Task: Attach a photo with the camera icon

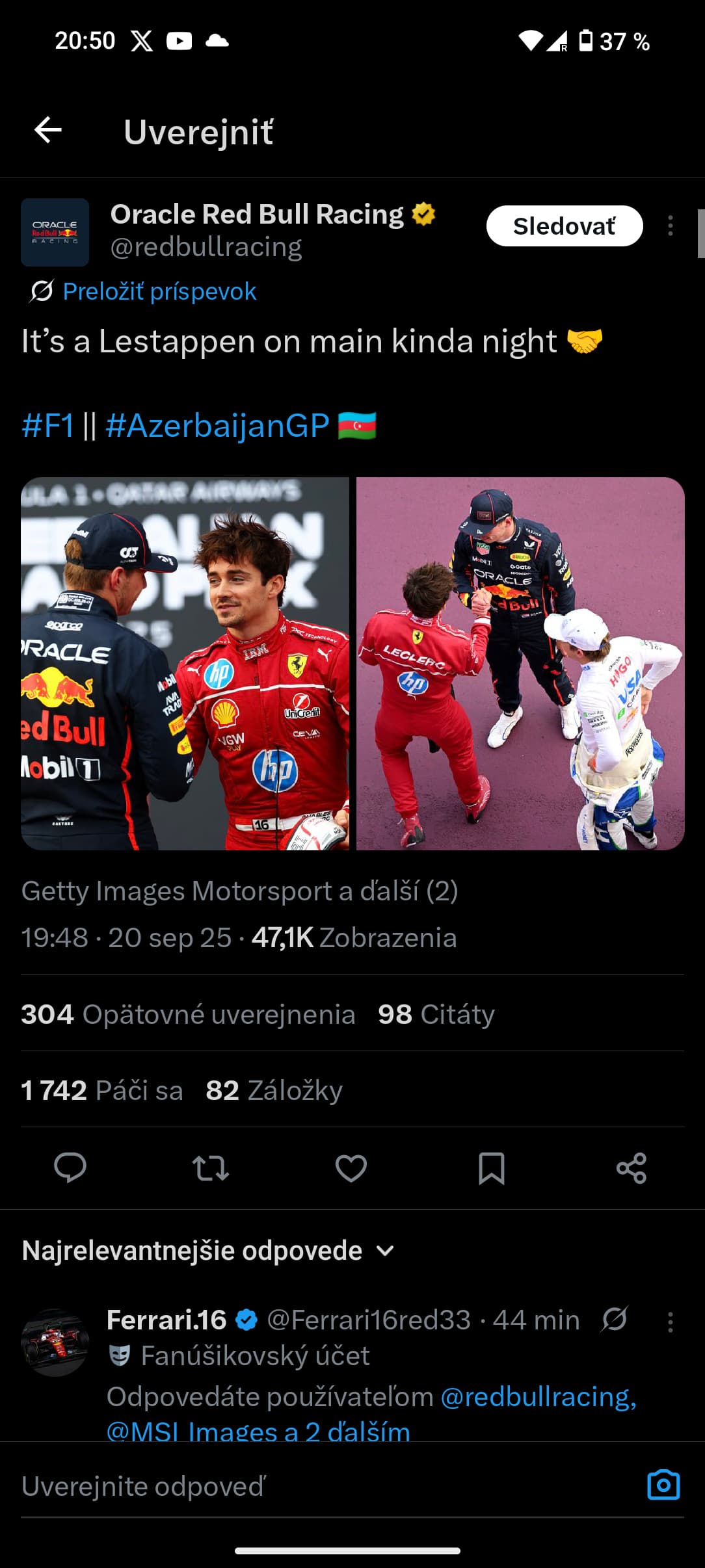Action: 663,1485
